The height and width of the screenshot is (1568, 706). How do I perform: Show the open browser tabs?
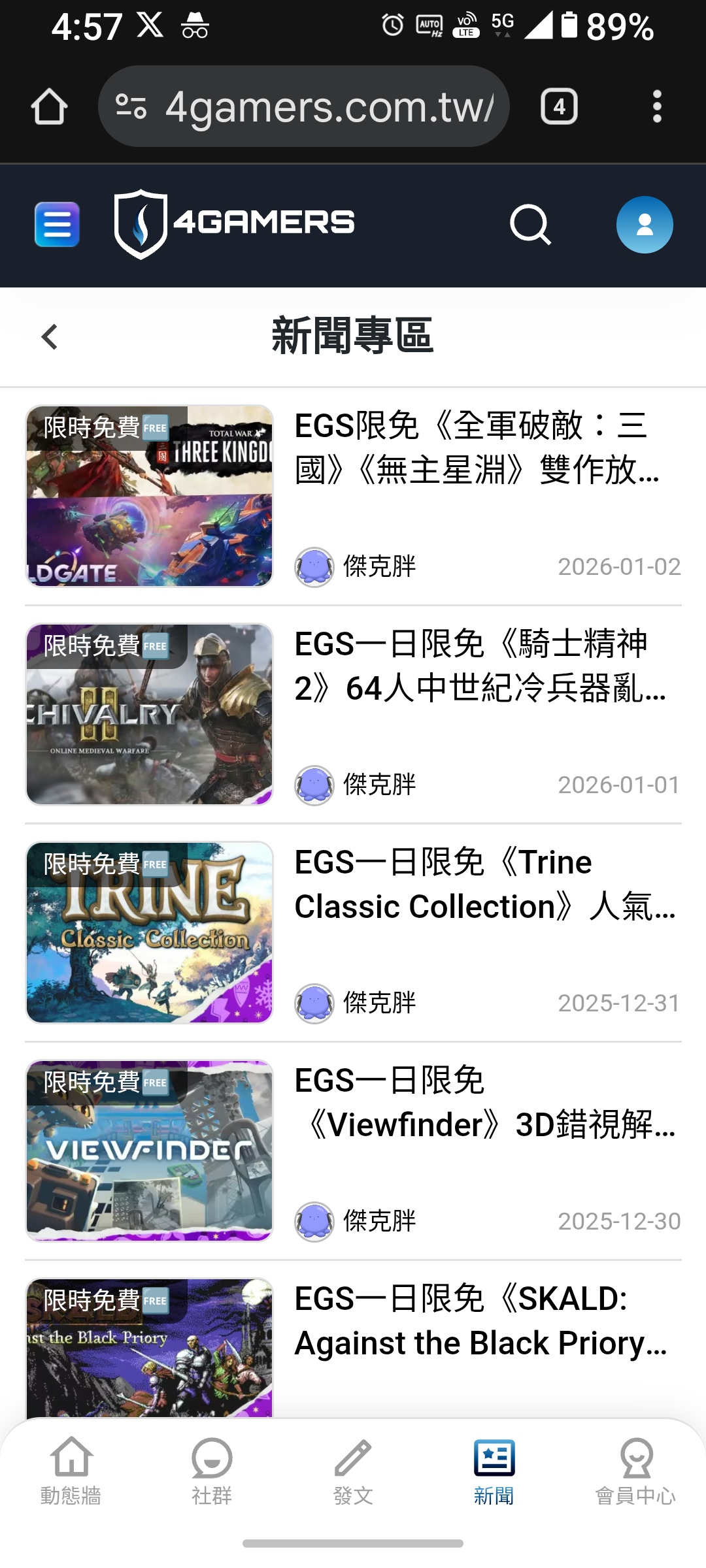tap(559, 106)
